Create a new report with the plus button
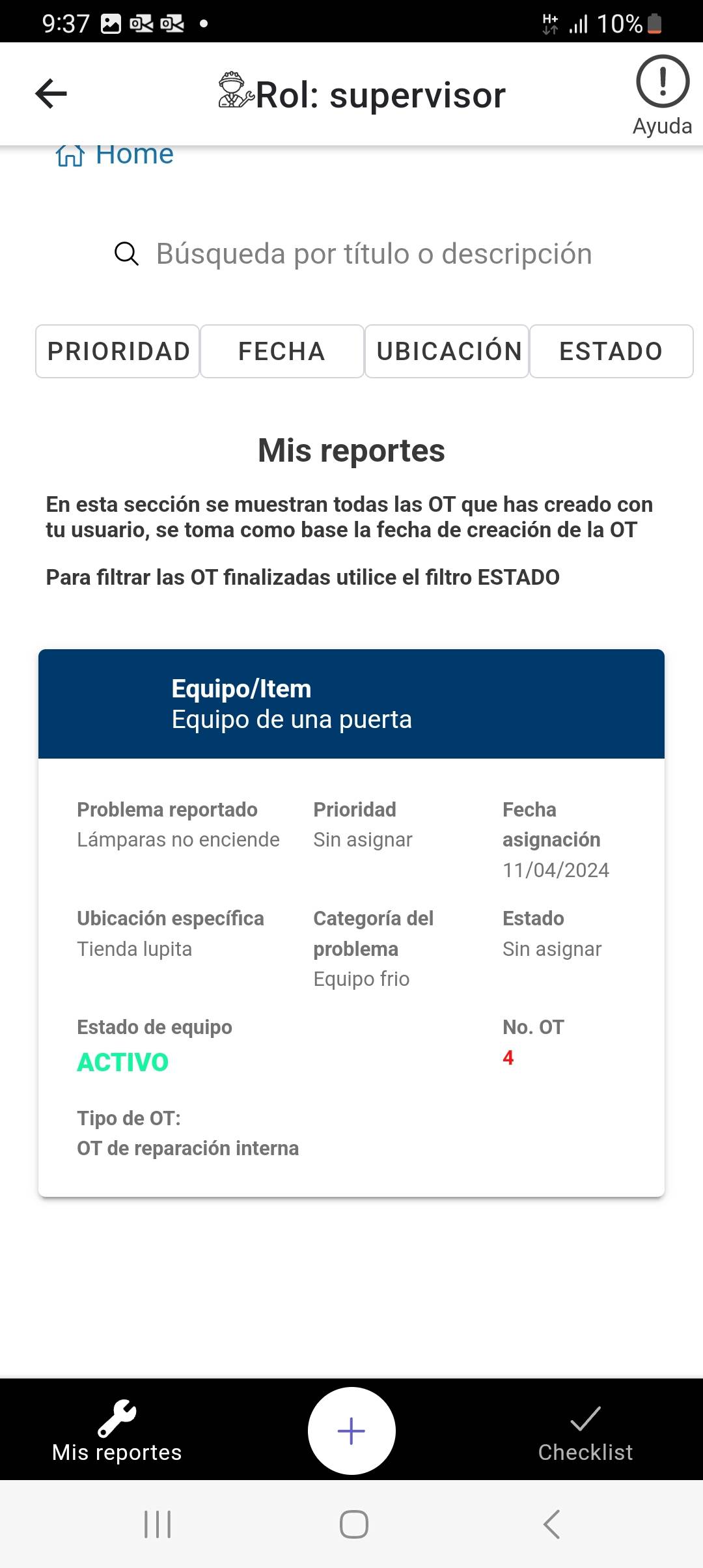 [x=351, y=1431]
